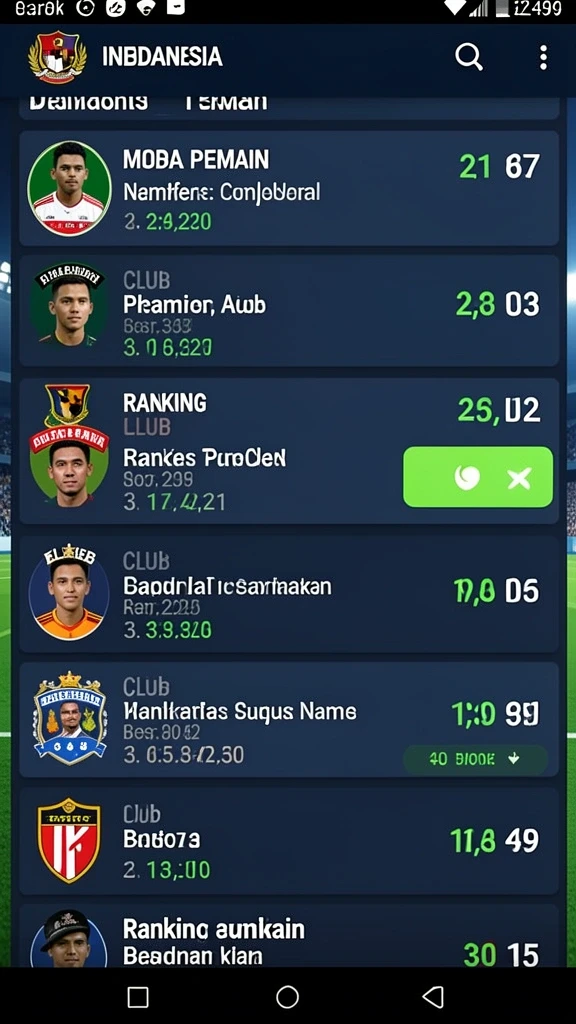This screenshot has width=576, height=1024.
Task: Open the Pleamior, Awb club row
Action: point(289,311)
